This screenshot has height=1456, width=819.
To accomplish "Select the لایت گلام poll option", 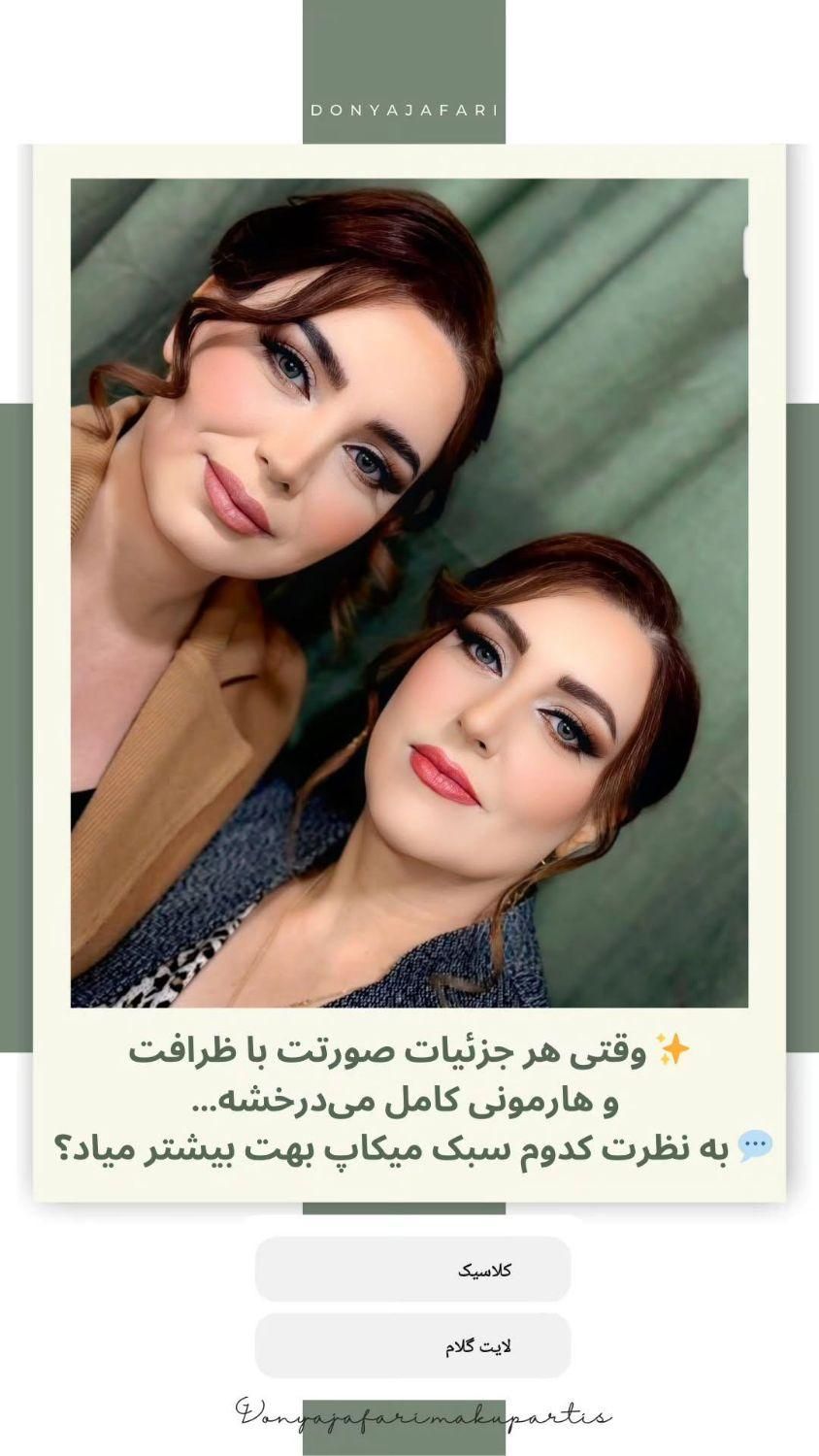I will coord(411,1344).
